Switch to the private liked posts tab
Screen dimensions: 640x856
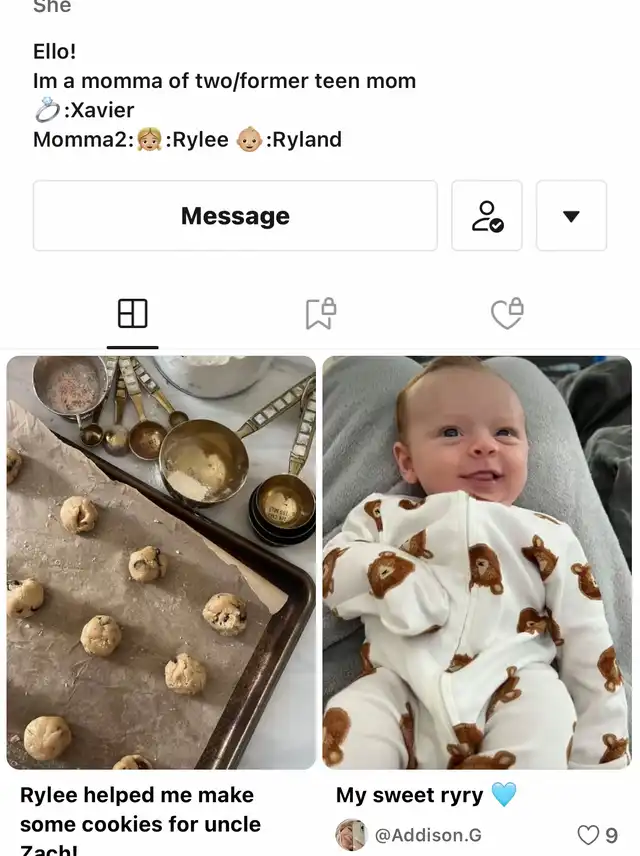[x=507, y=314]
